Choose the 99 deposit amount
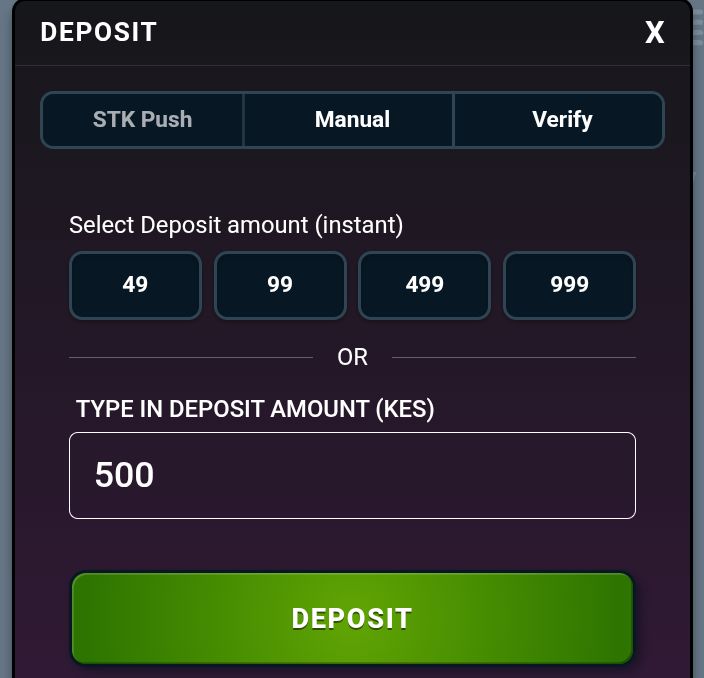704x678 pixels. 280,285
